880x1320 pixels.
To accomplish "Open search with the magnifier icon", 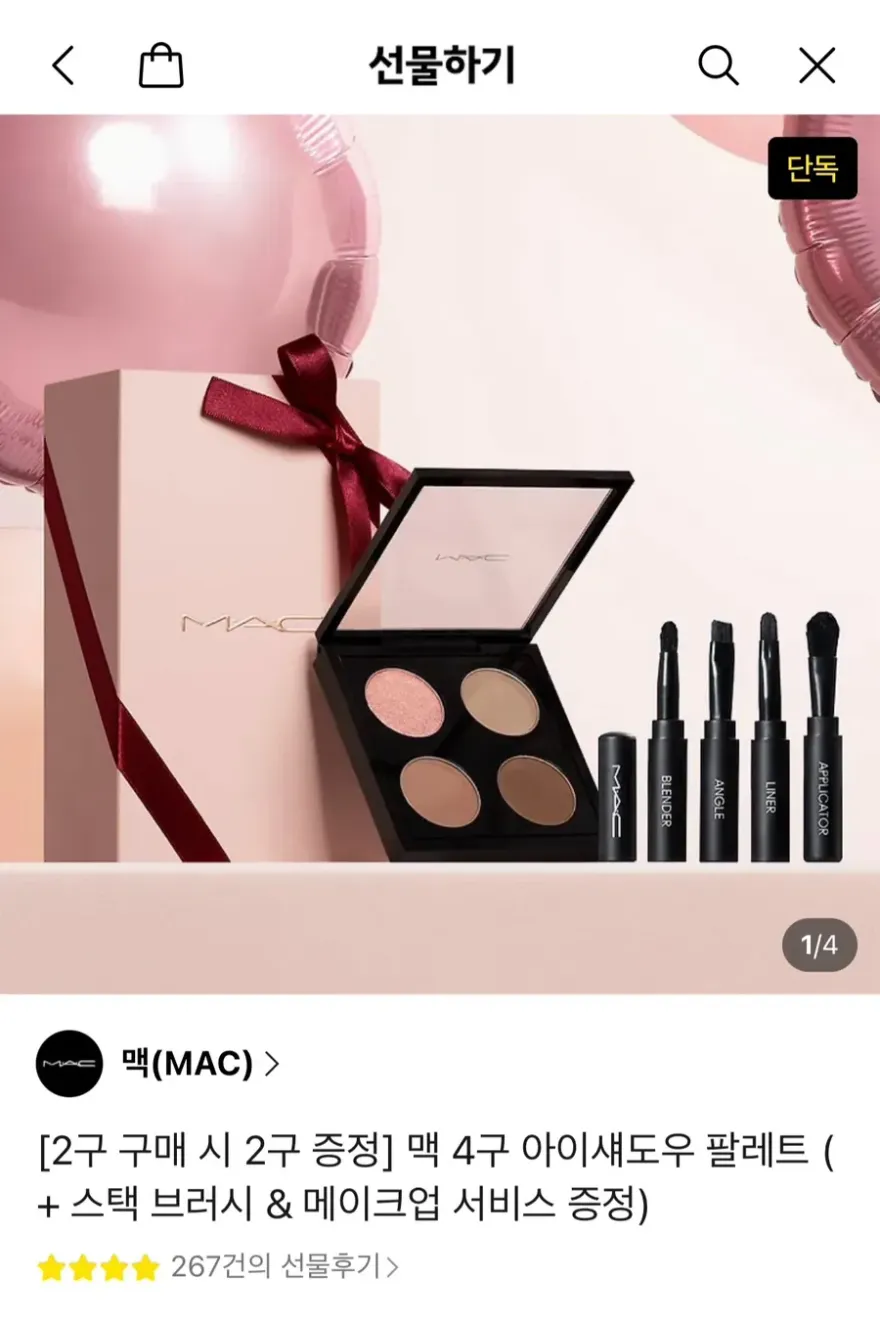I will point(718,66).
